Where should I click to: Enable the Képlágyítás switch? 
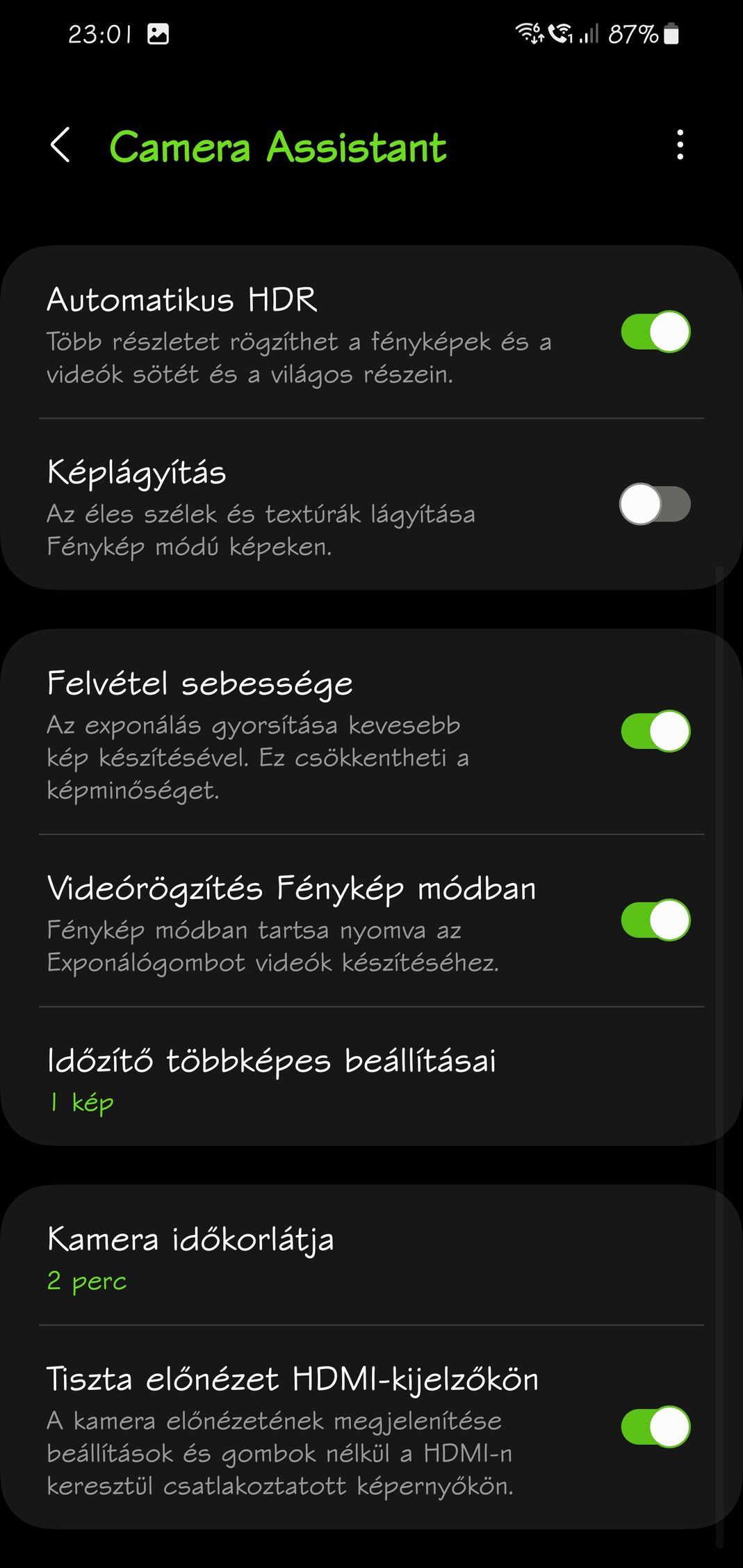(x=655, y=504)
